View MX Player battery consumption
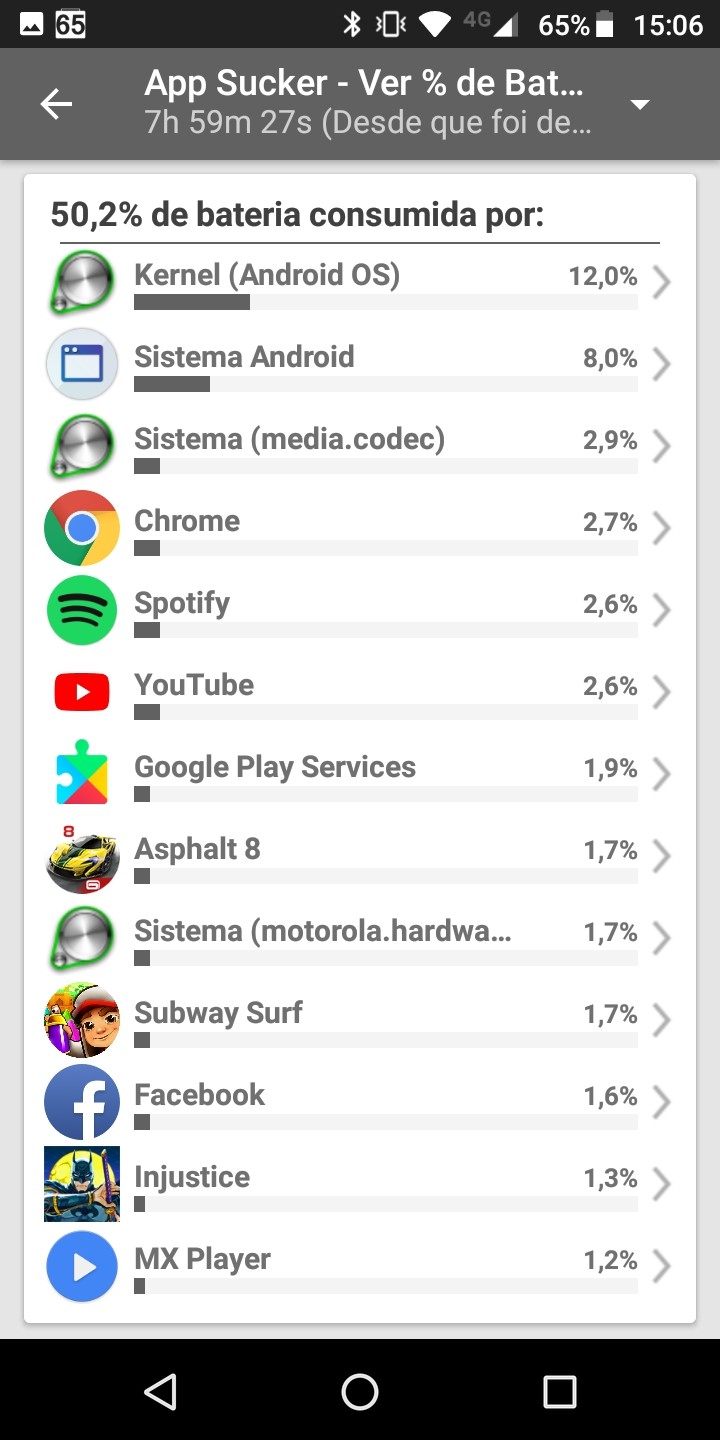 click(x=360, y=1268)
